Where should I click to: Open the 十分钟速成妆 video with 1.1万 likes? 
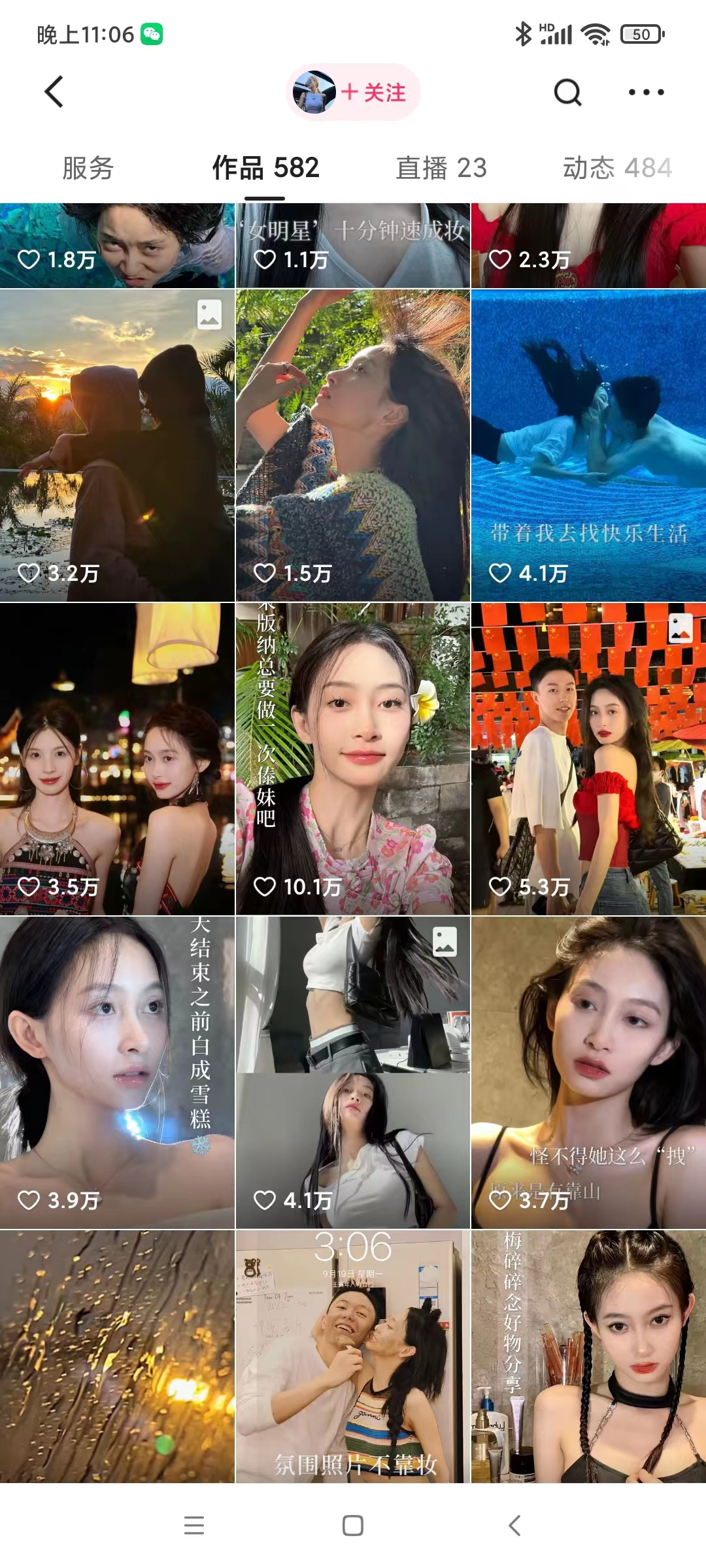pyautogui.click(x=353, y=246)
